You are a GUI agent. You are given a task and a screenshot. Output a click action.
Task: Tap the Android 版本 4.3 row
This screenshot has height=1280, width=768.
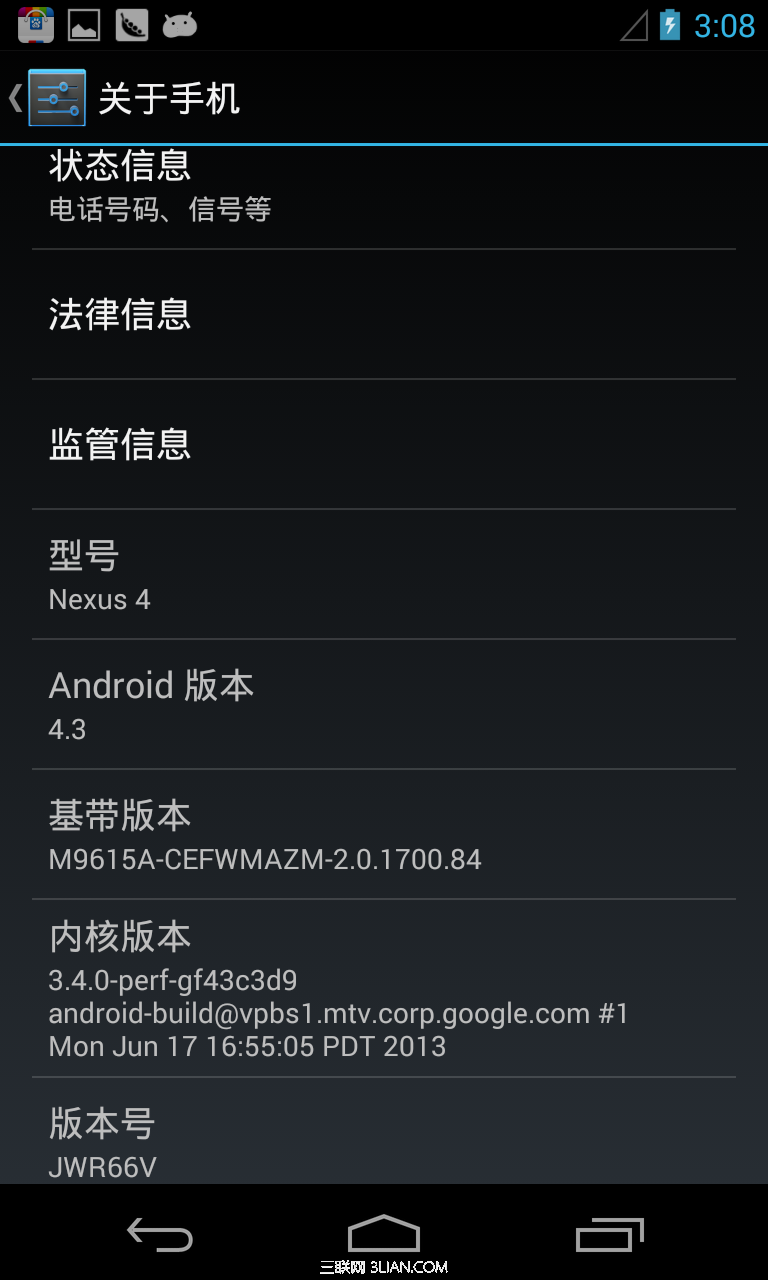click(x=383, y=704)
